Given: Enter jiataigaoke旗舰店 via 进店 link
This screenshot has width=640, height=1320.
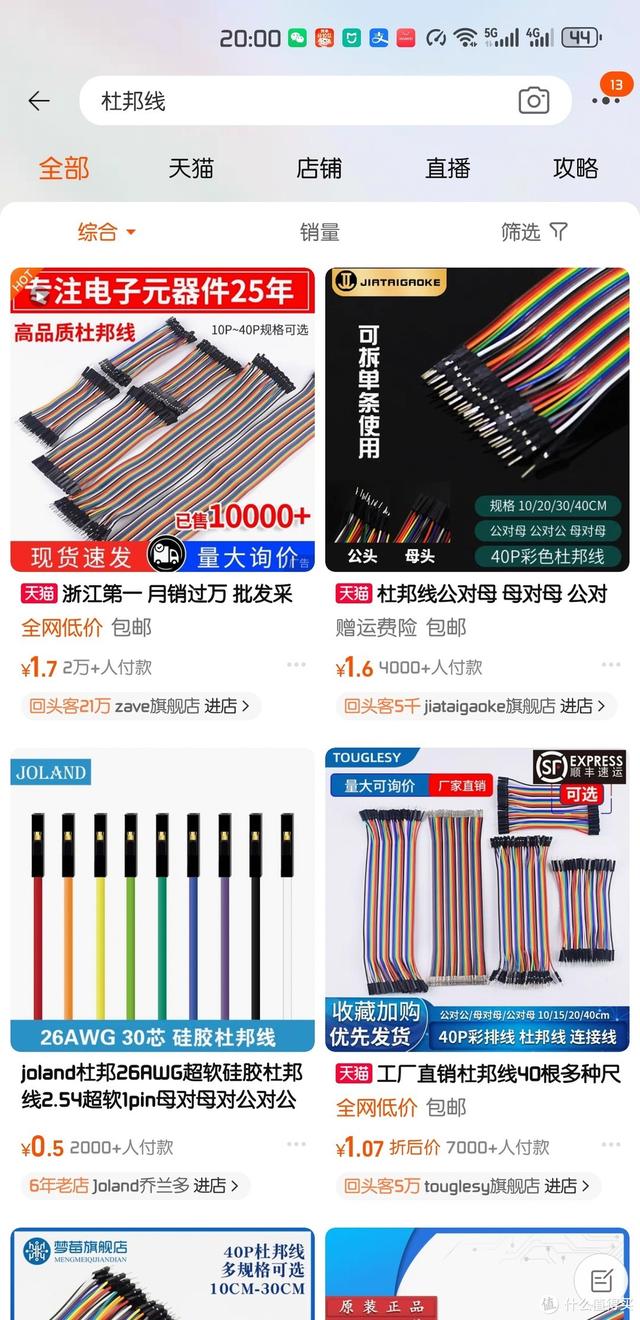Looking at the screenshot, I should [582, 706].
